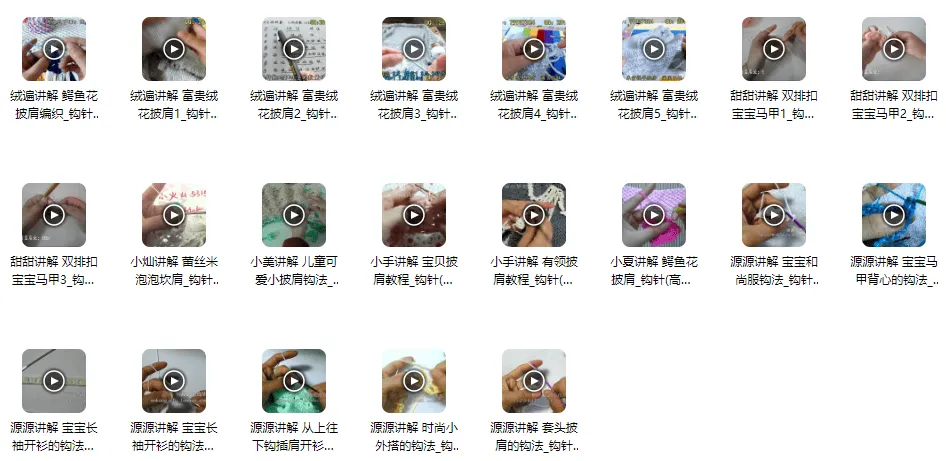This screenshot has height=461, width=946.
Task: Play the 双排扣宝宝马甲2 video
Action: point(894,49)
